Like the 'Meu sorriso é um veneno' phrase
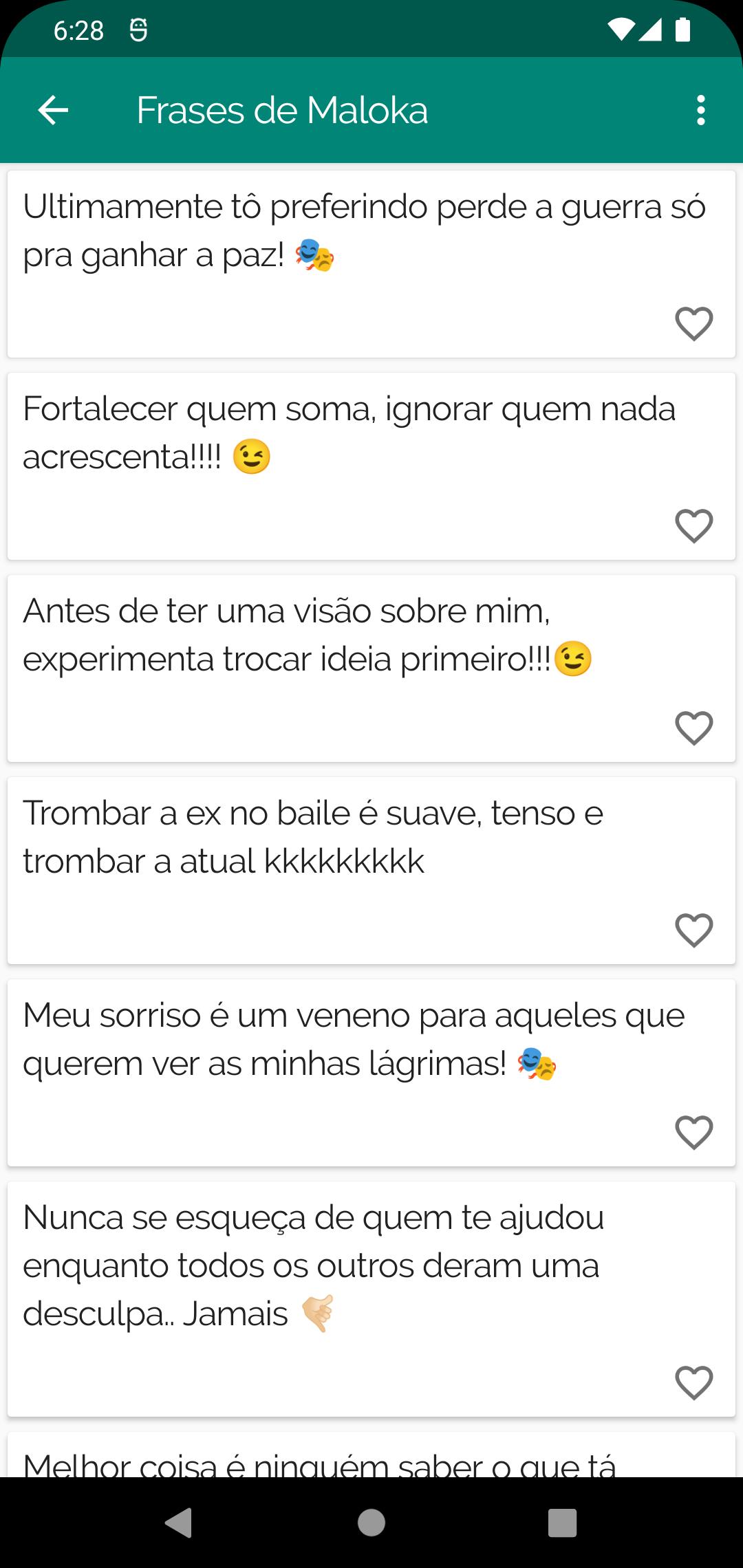The image size is (743, 1568). [693, 1132]
